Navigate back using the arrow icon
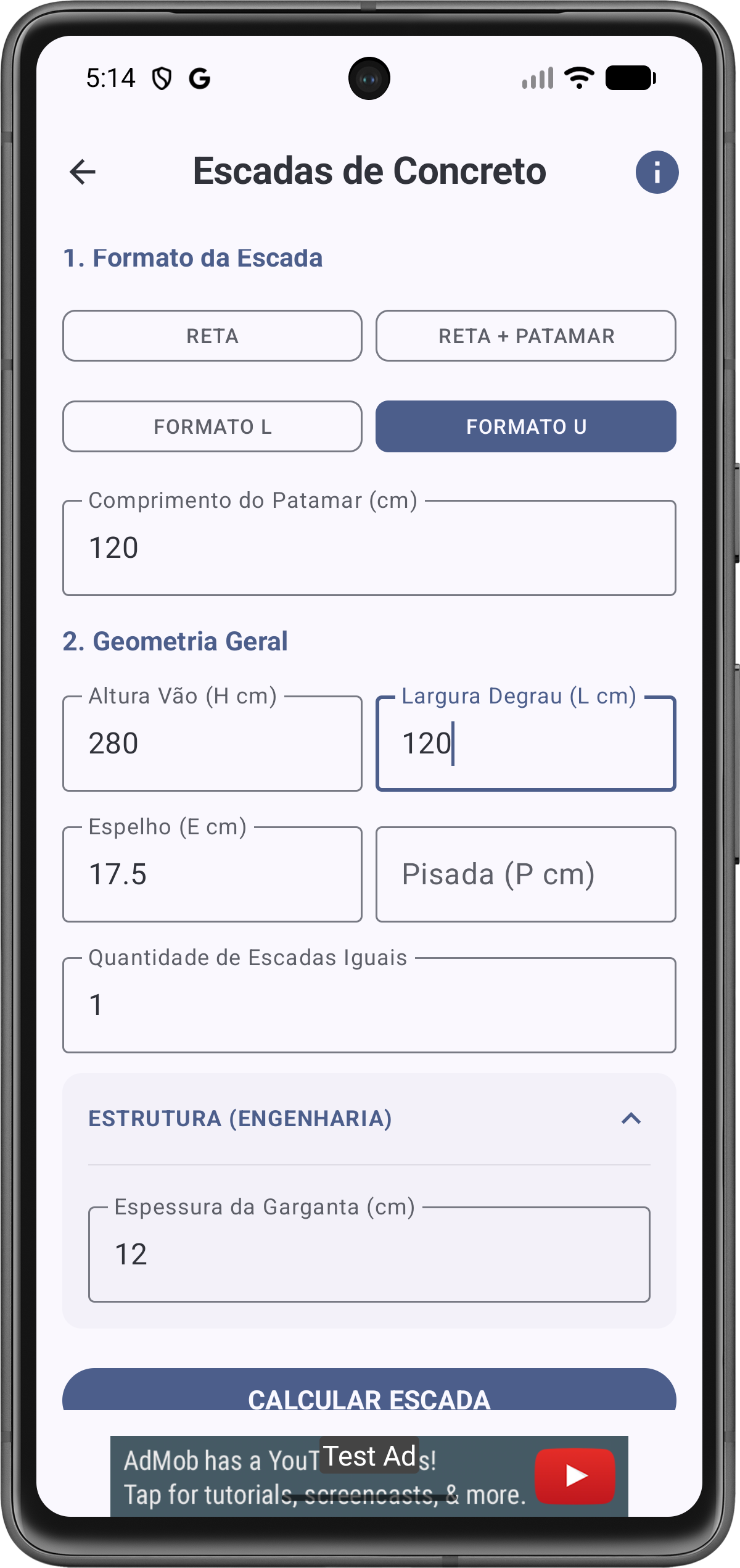Image resolution: width=740 pixels, height=1568 pixels. tap(82, 172)
